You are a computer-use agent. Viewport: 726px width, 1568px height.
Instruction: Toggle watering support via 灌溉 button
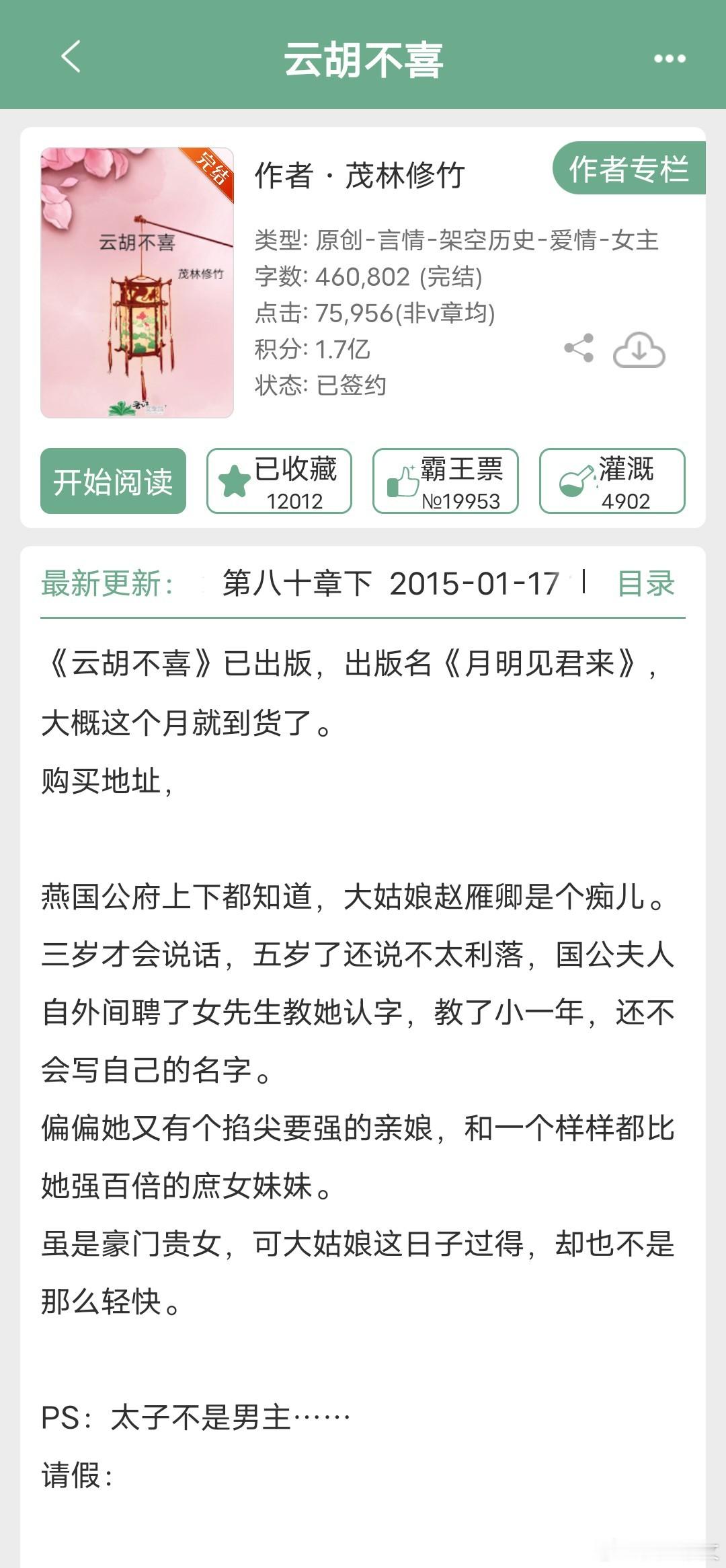point(612,481)
